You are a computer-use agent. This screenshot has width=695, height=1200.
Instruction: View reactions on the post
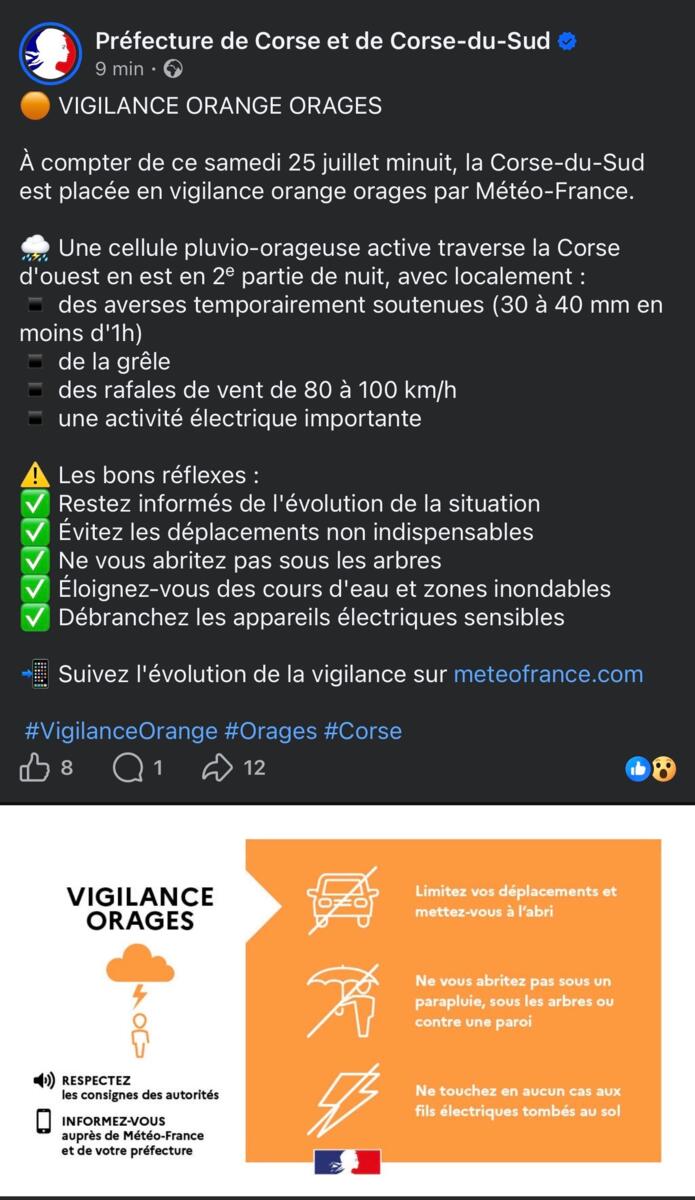coord(651,768)
